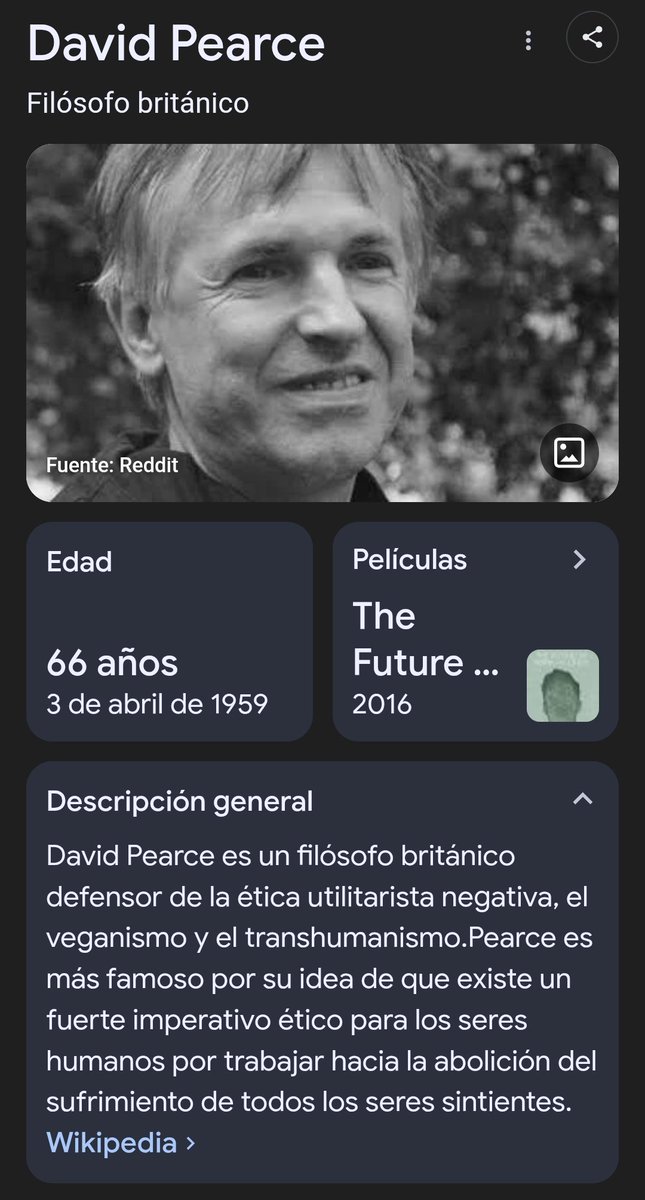Share this knowledge panel

pyautogui.click(x=592, y=39)
